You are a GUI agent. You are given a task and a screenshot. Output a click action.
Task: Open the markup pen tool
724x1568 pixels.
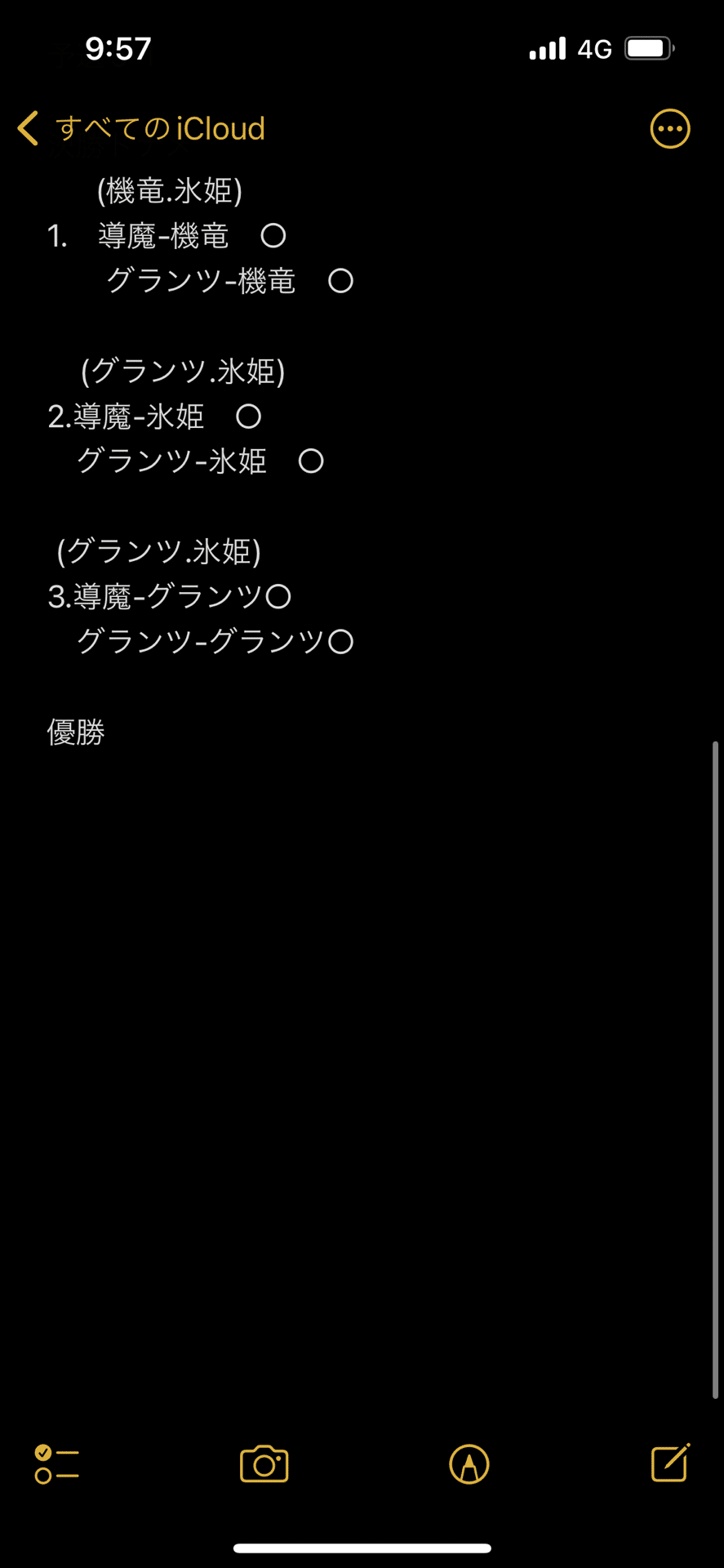469,1463
